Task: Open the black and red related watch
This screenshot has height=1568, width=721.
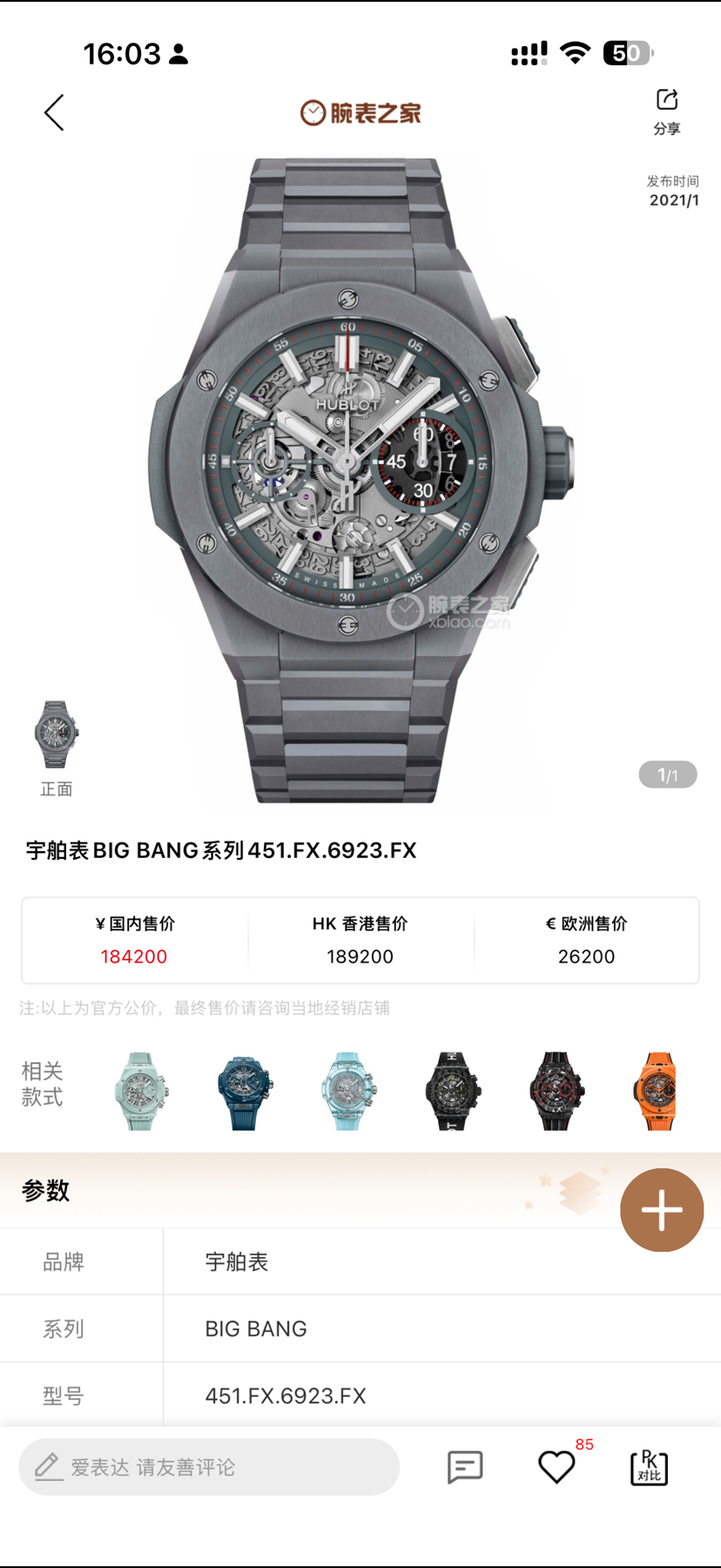Action: [556, 1091]
